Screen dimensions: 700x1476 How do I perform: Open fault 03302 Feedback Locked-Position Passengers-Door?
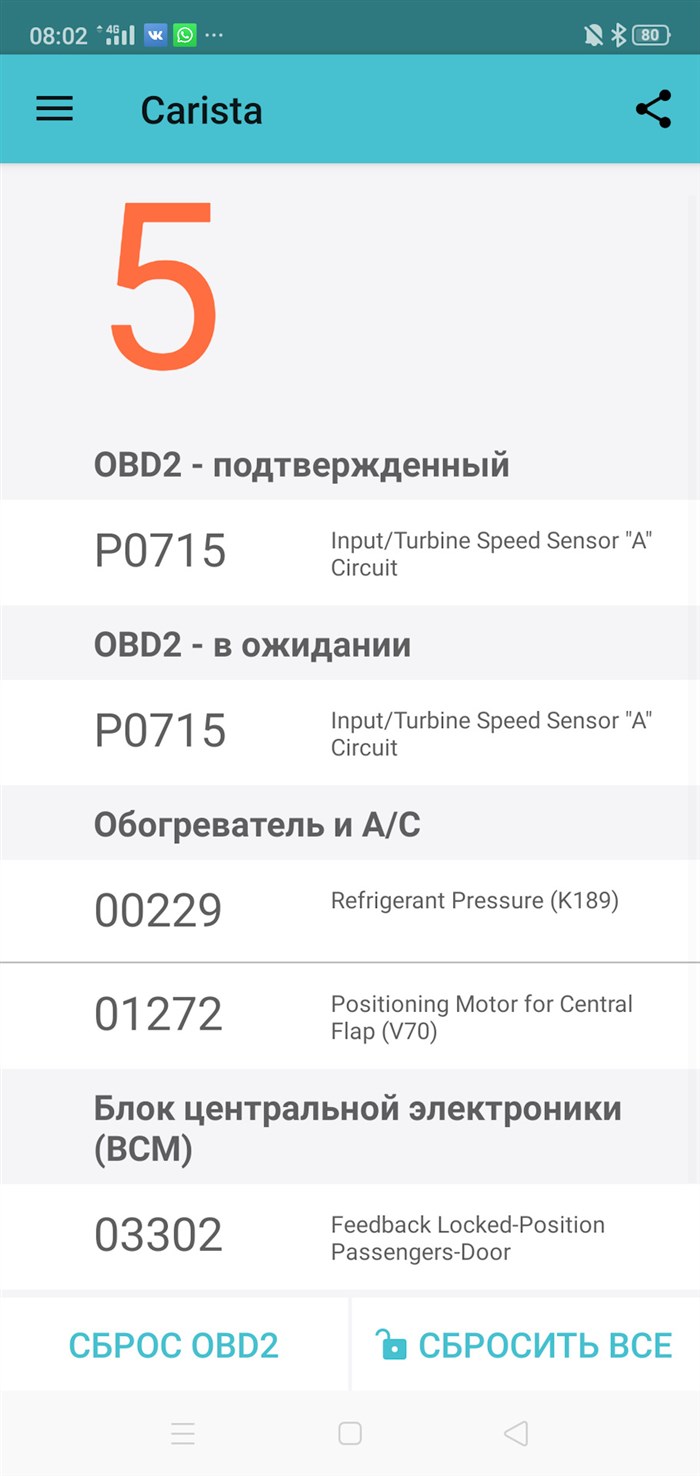coord(350,1237)
